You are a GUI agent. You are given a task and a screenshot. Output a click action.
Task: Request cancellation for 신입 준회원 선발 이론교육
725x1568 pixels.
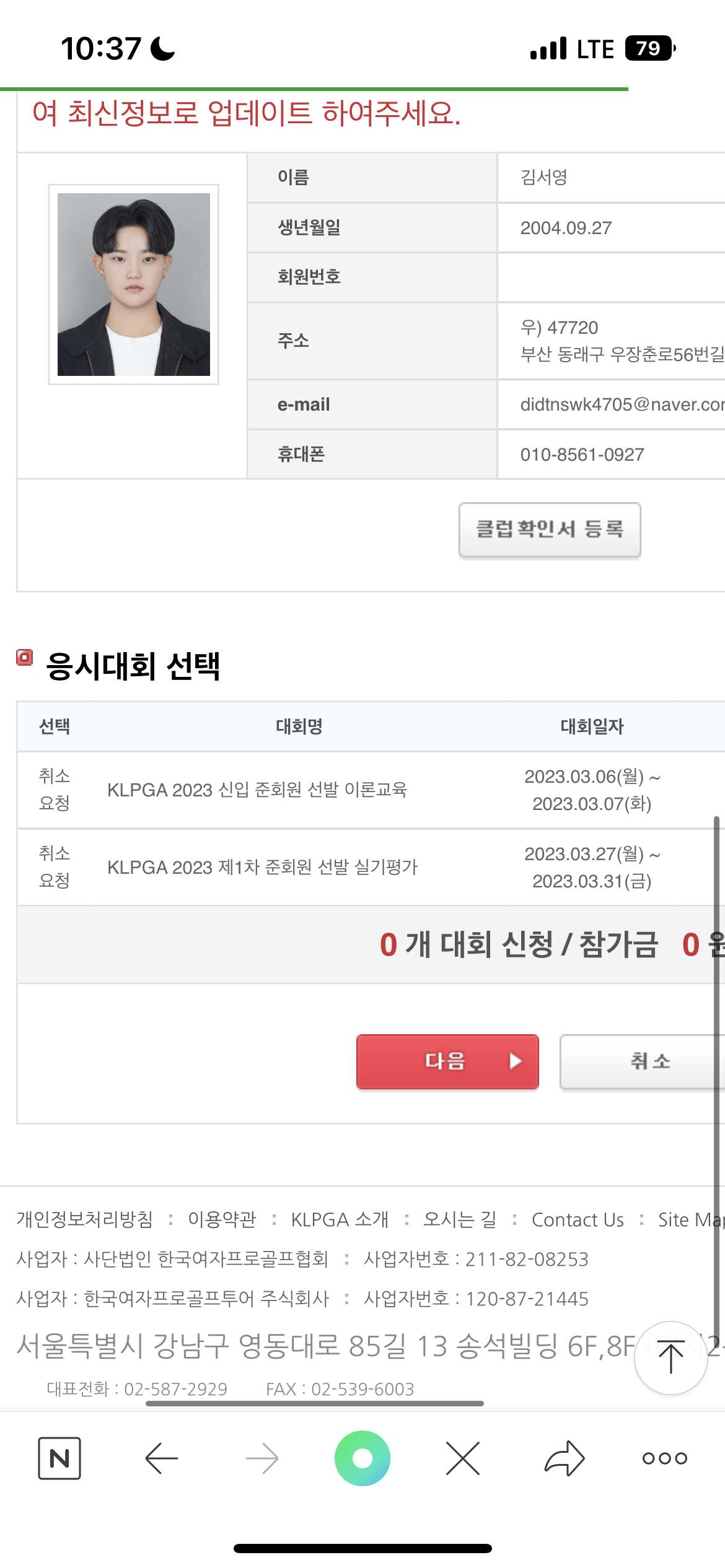pos(55,790)
